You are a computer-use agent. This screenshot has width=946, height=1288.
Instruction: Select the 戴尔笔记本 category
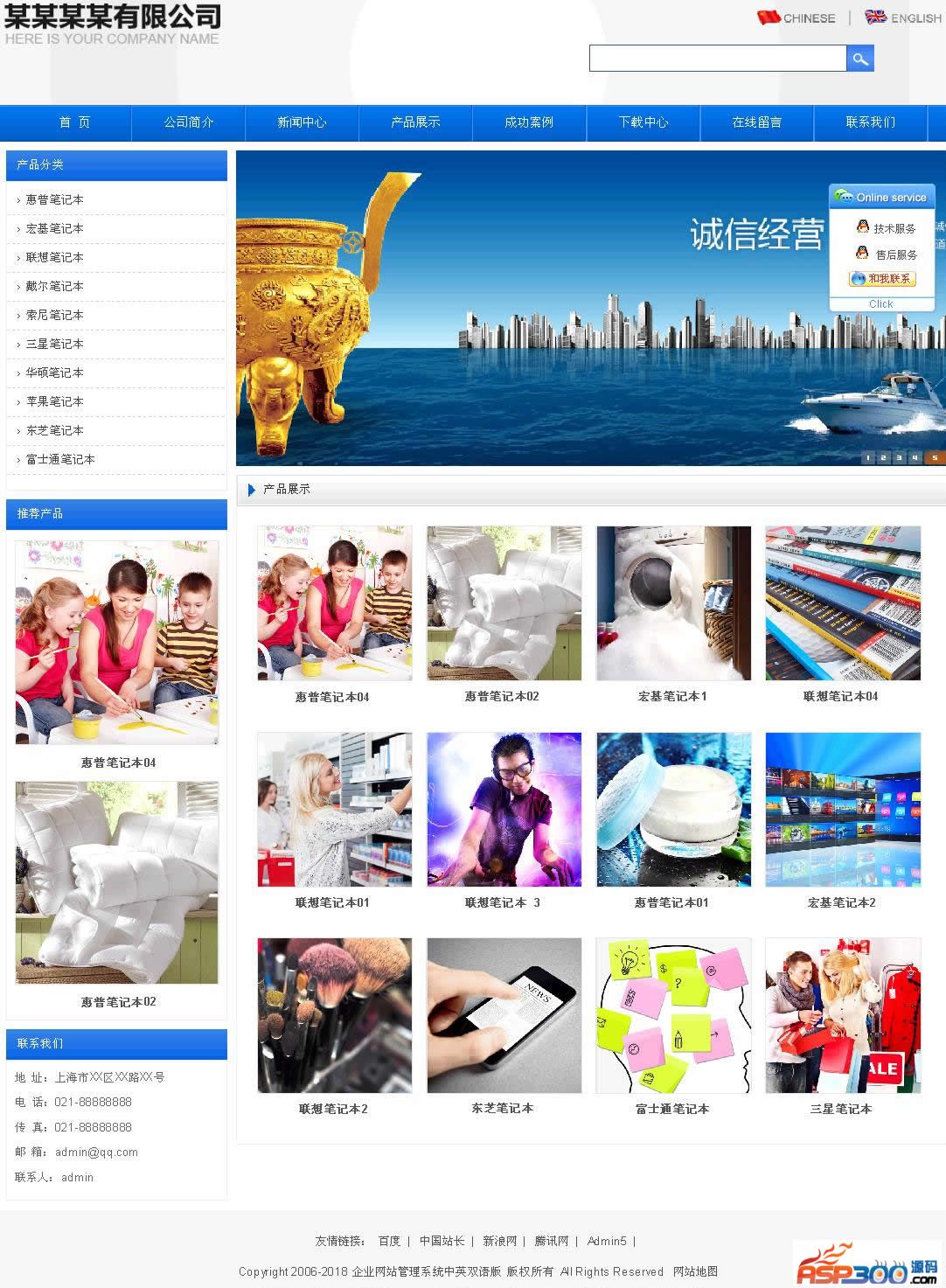tap(54, 286)
